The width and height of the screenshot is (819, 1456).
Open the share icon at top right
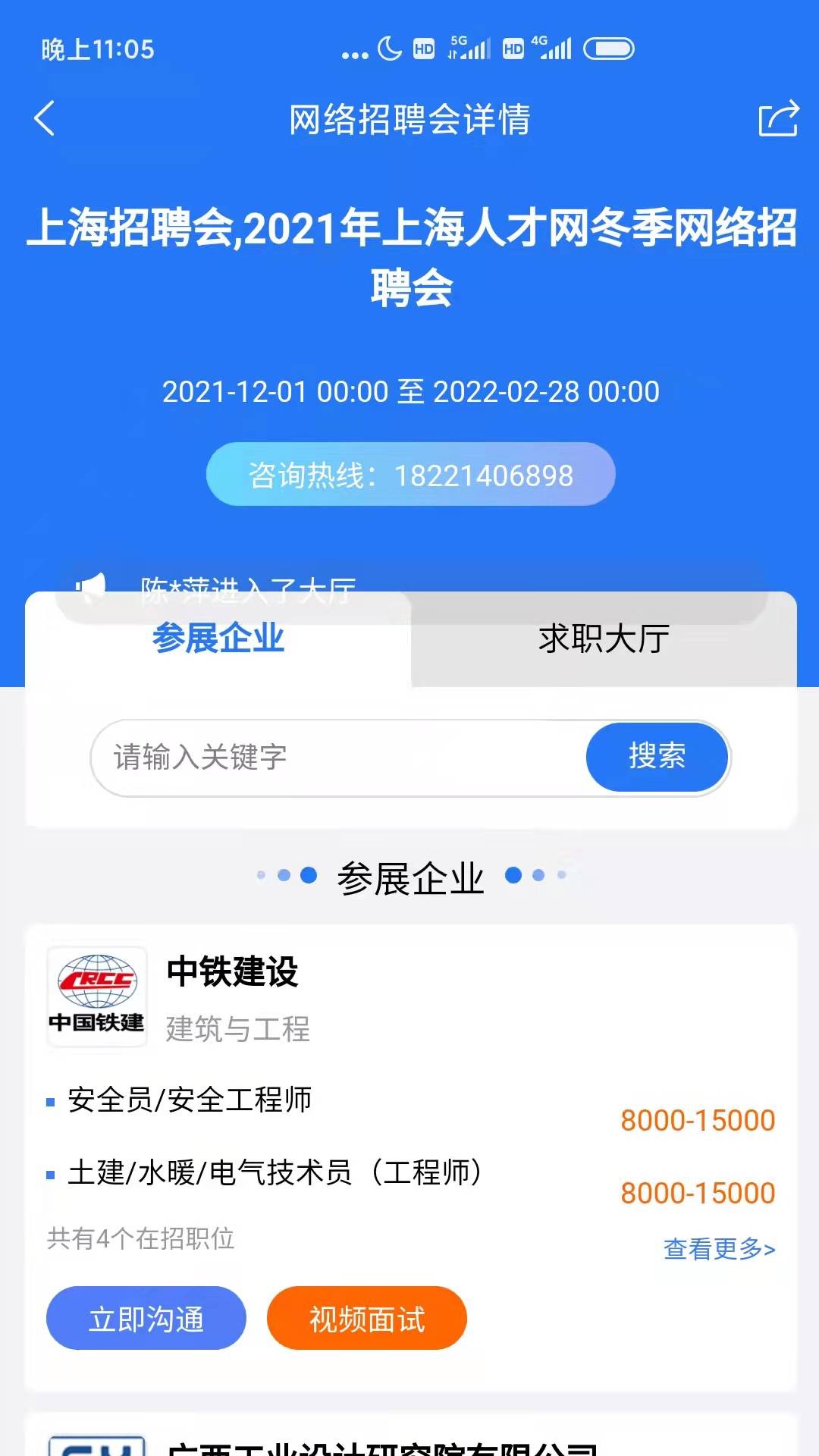click(x=777, y=119)
